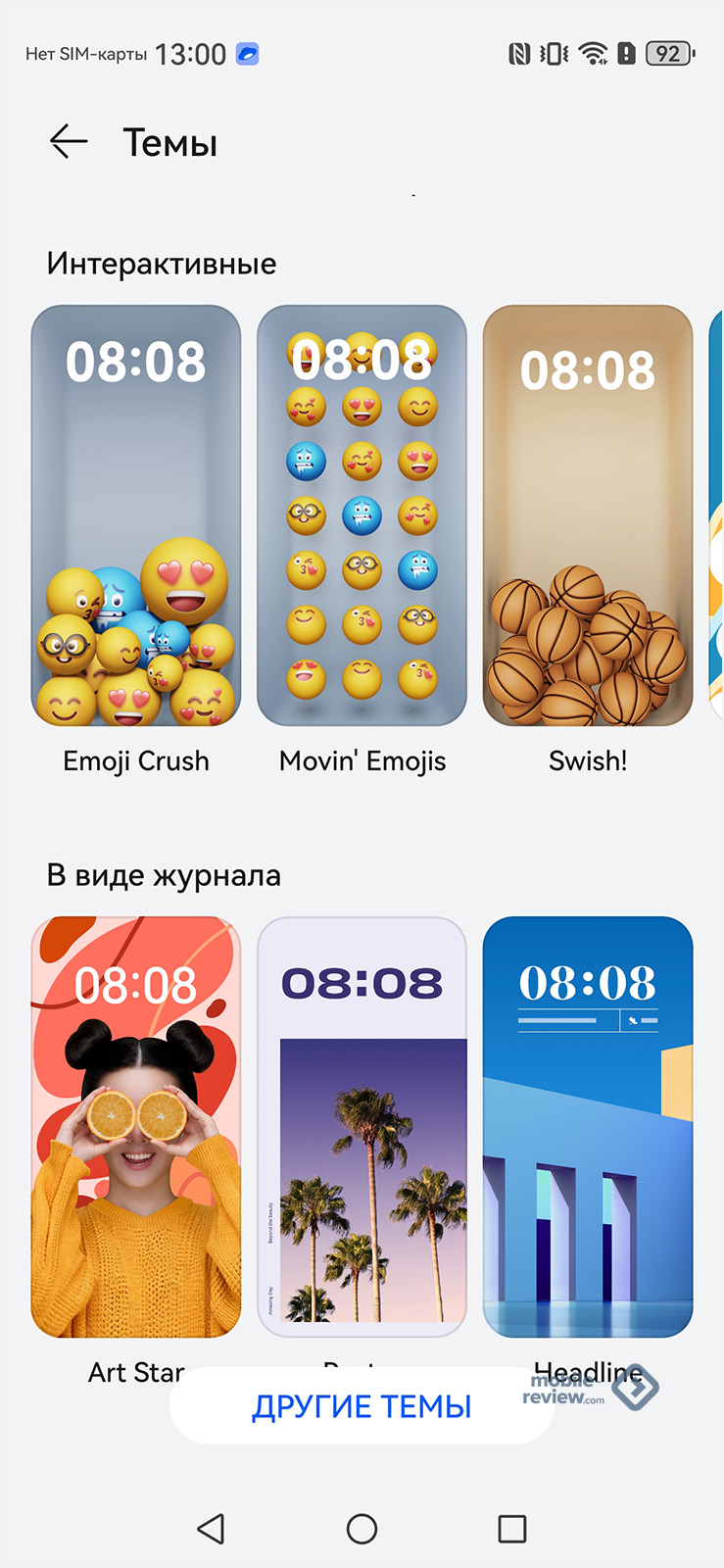Choose the Swish! basketball theme
This screenshot has height=1568, width=724.
pos(588,515)
